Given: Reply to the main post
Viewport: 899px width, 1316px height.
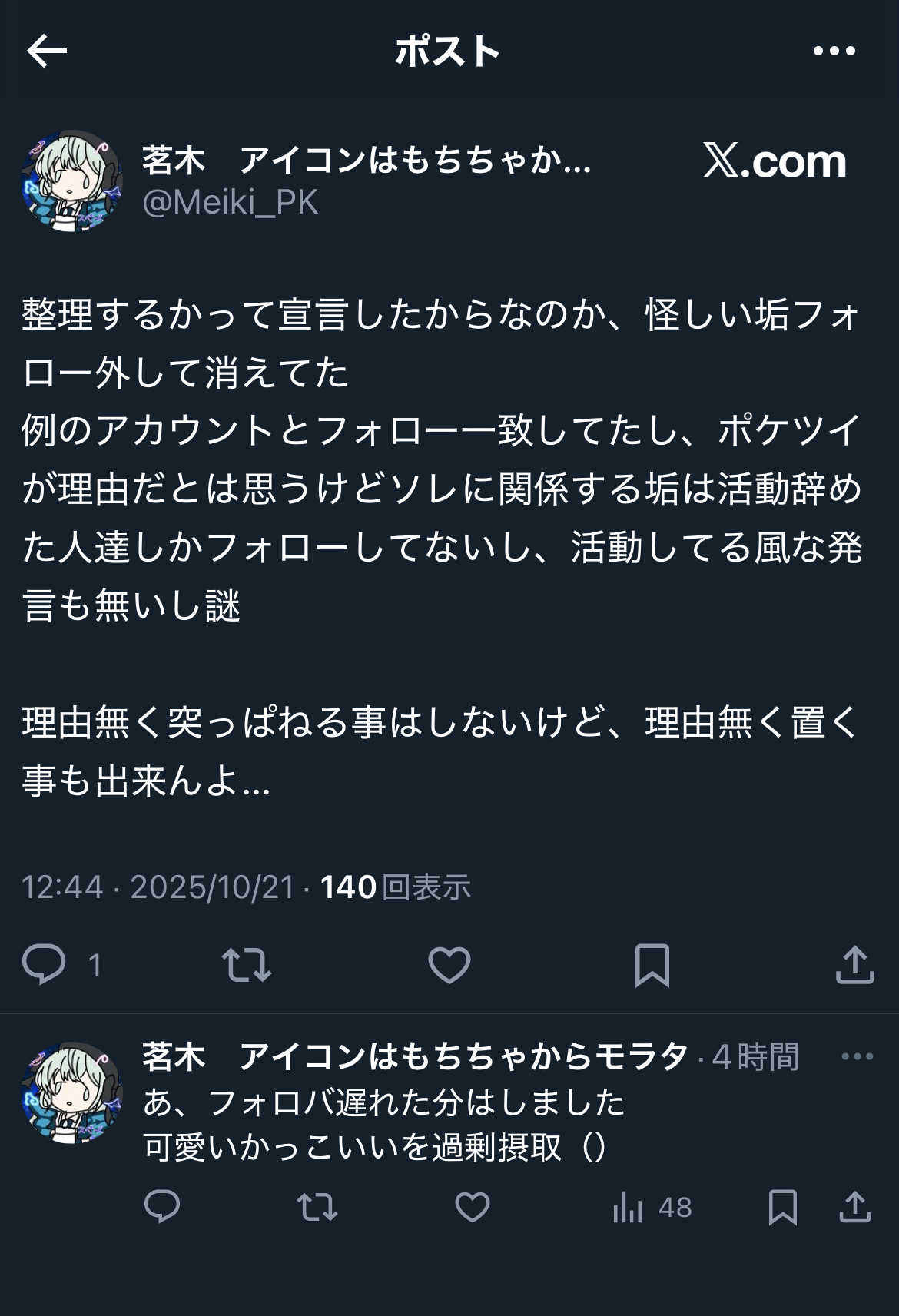Looking at the screenshot, I should [x=45, y=964].
